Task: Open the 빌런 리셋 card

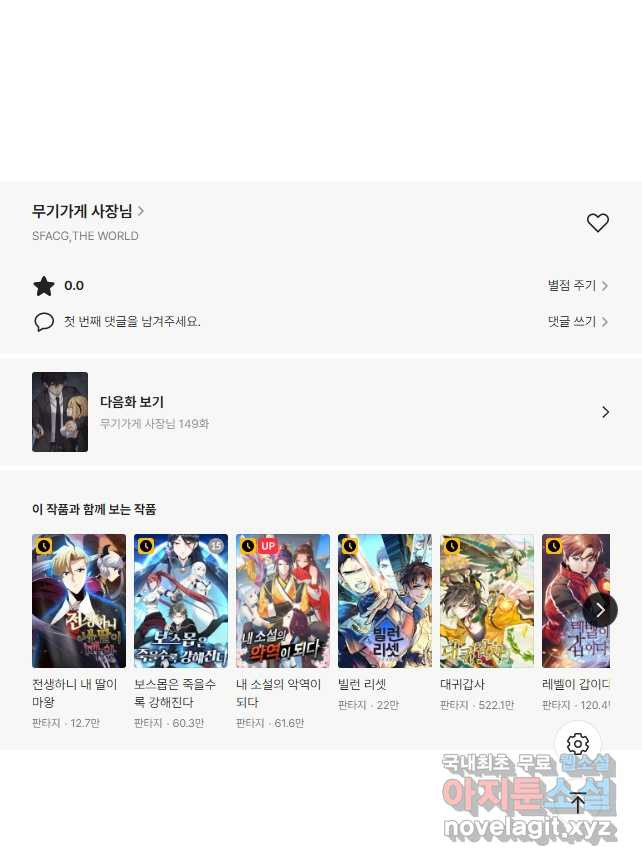Action: pyautogui.click(x=385, y=601)
